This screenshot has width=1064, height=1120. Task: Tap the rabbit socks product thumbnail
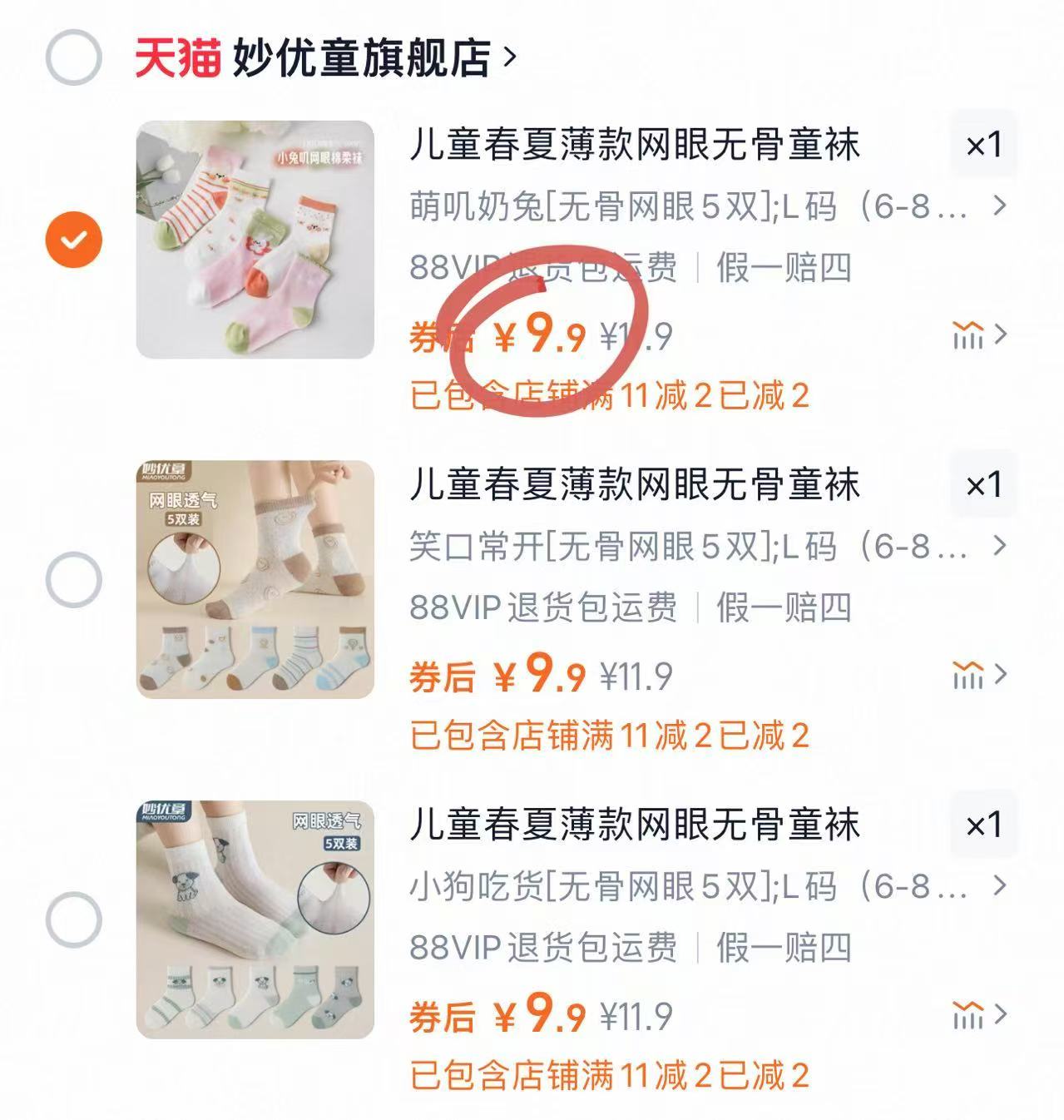(255, 240)
